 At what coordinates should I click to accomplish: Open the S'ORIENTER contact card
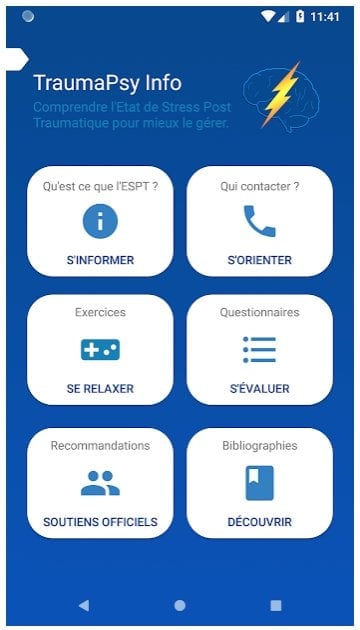(x=260, y=221)
